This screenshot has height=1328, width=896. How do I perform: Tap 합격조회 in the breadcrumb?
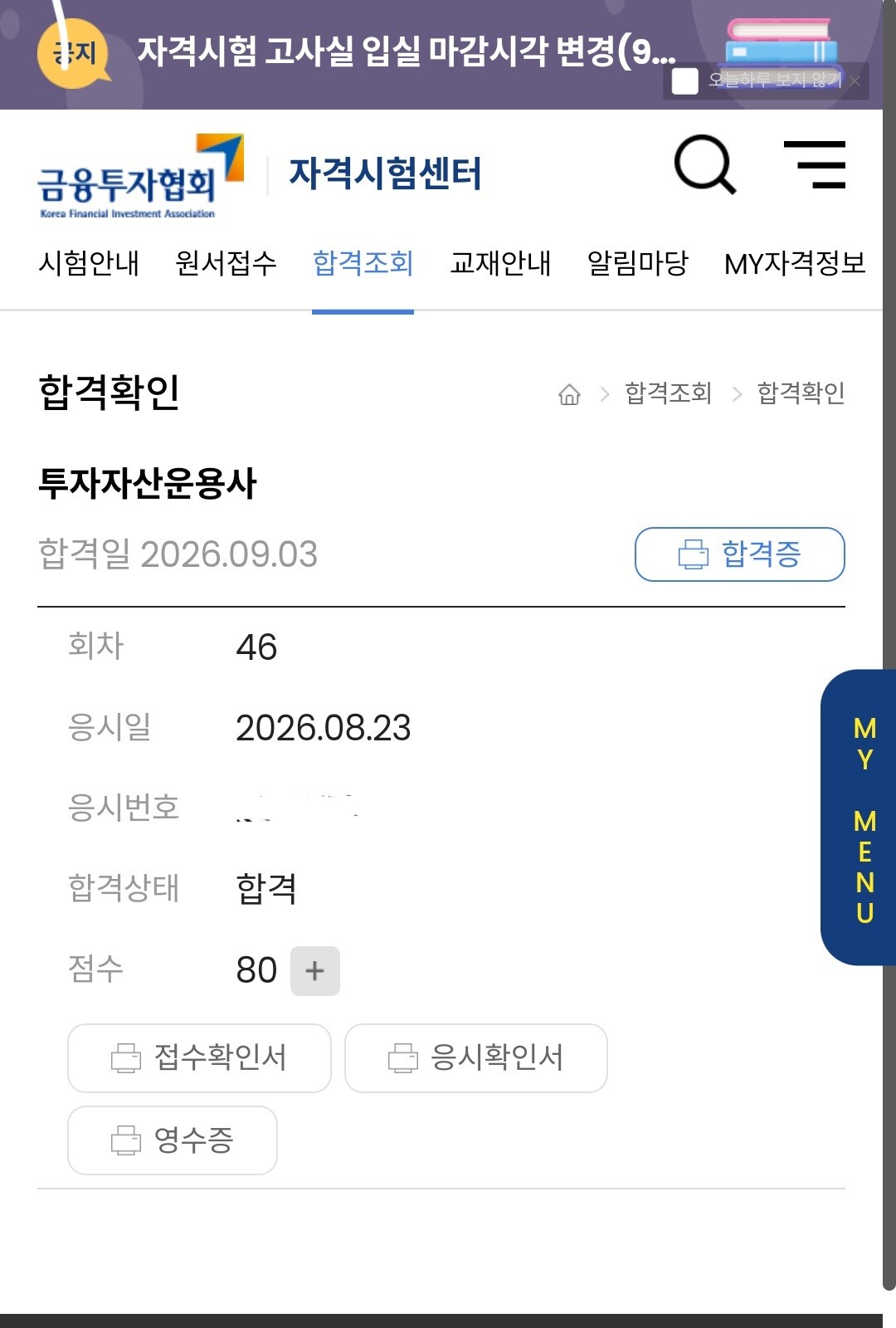(669, 393)
